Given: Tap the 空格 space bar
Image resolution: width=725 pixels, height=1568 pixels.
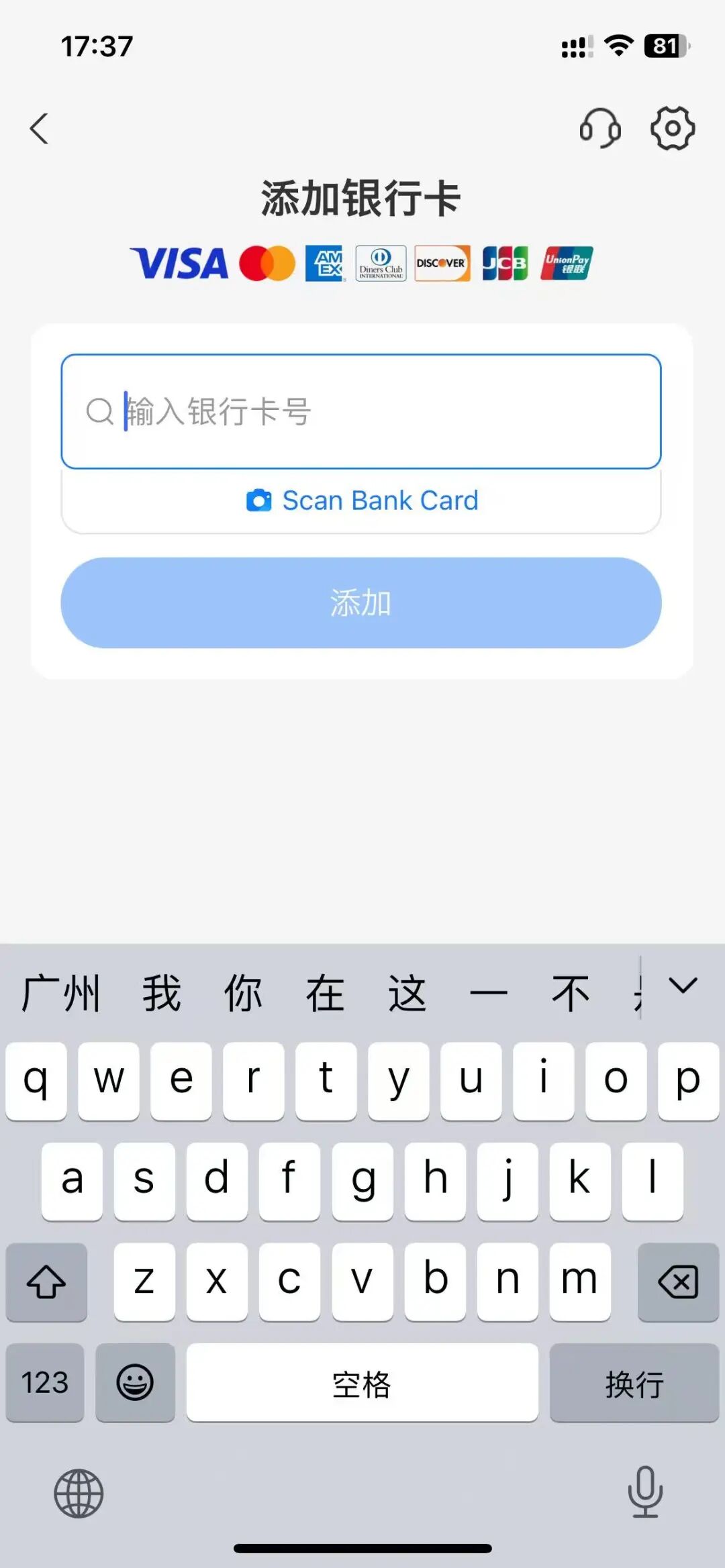Looking at the screenshot, I should (362, 1383).
